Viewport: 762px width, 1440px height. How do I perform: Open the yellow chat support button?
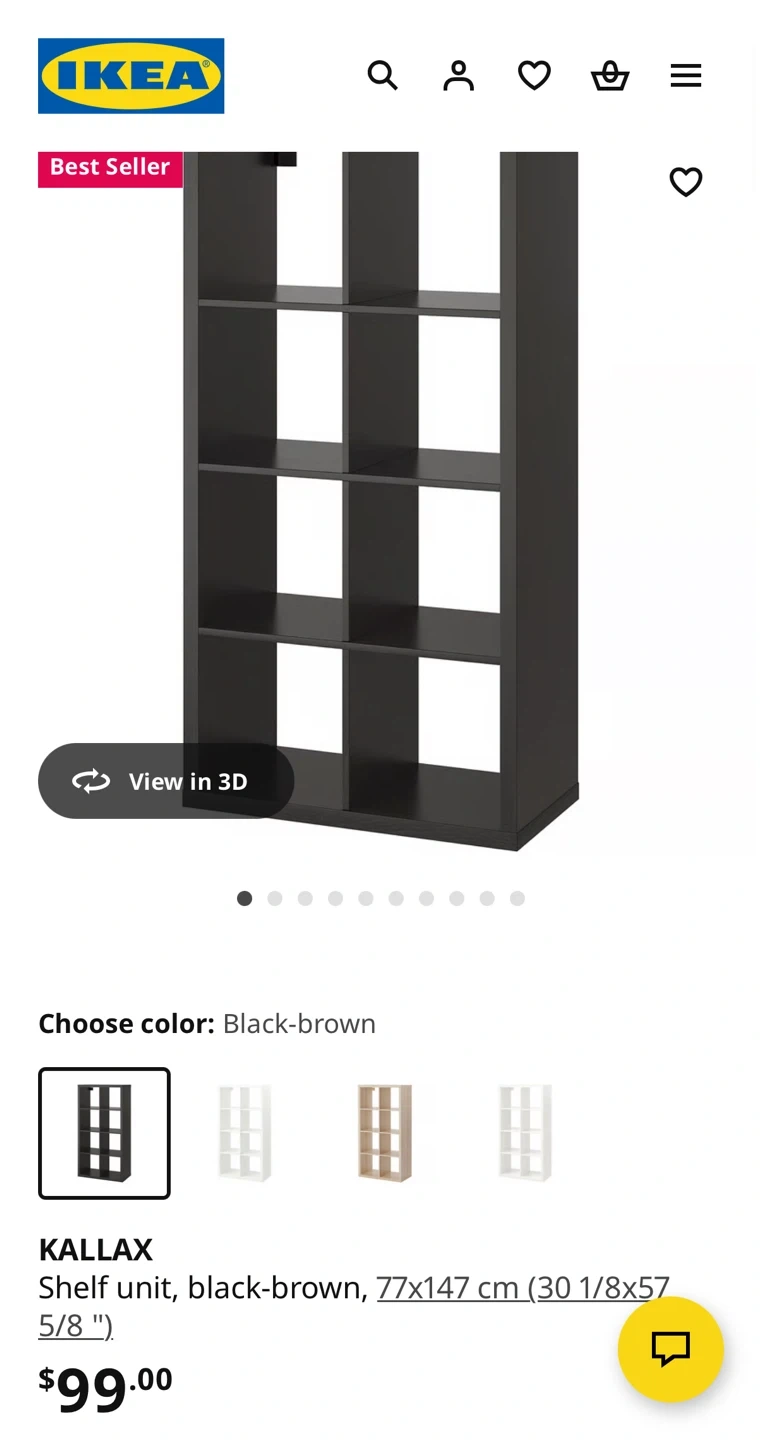tap(671, 1349)
